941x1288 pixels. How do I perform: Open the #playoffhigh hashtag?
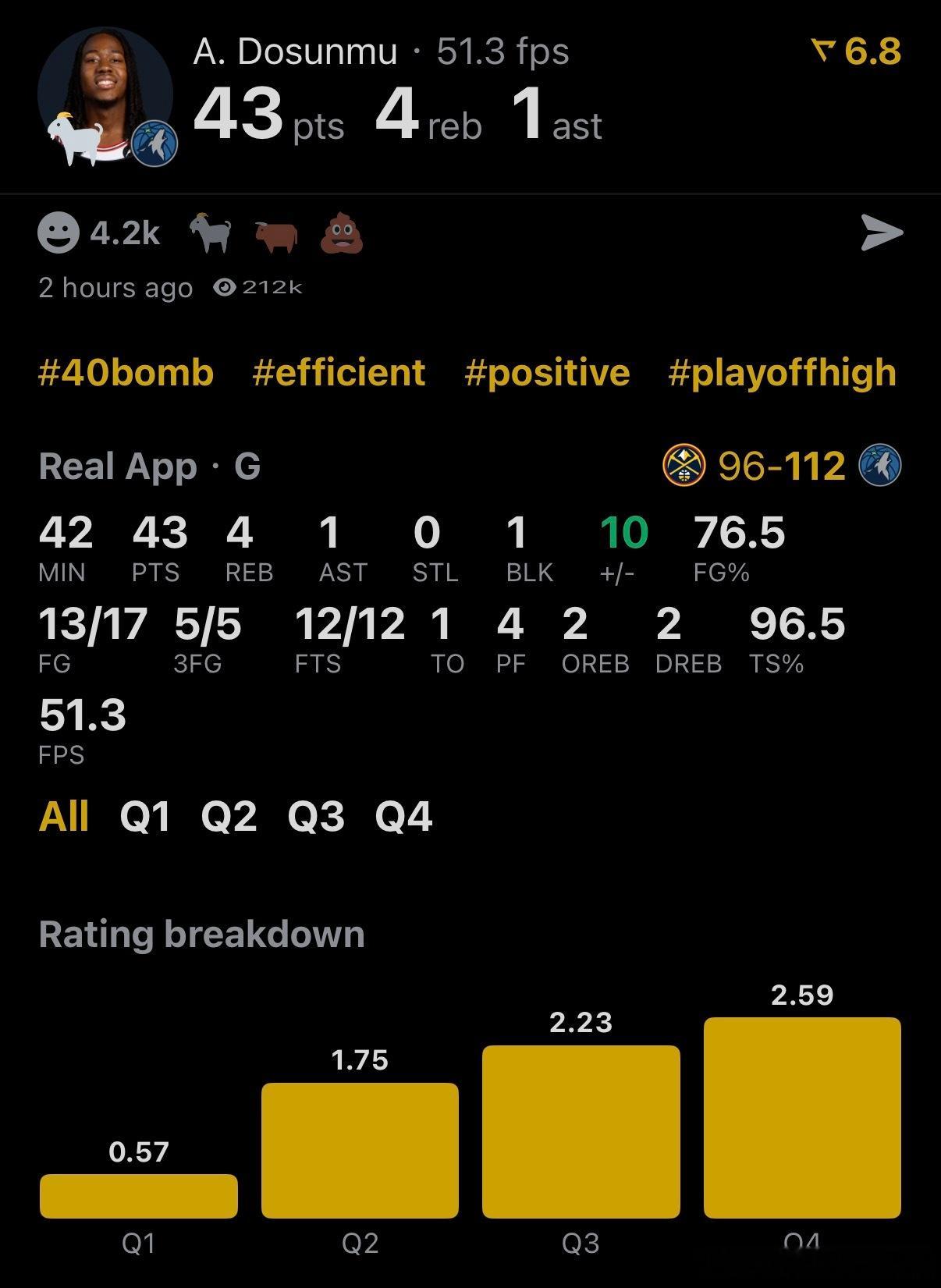781,373
